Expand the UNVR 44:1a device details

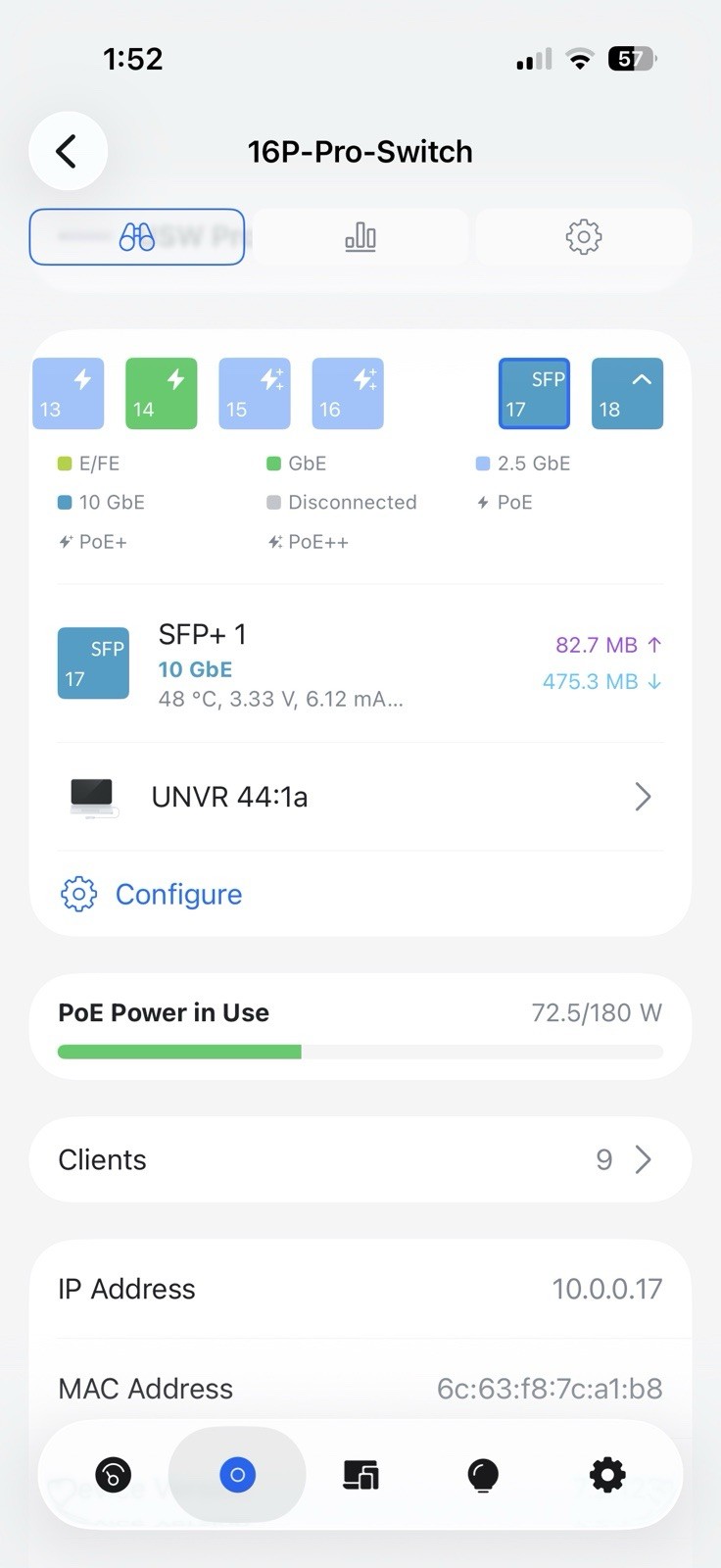(643, 797)
